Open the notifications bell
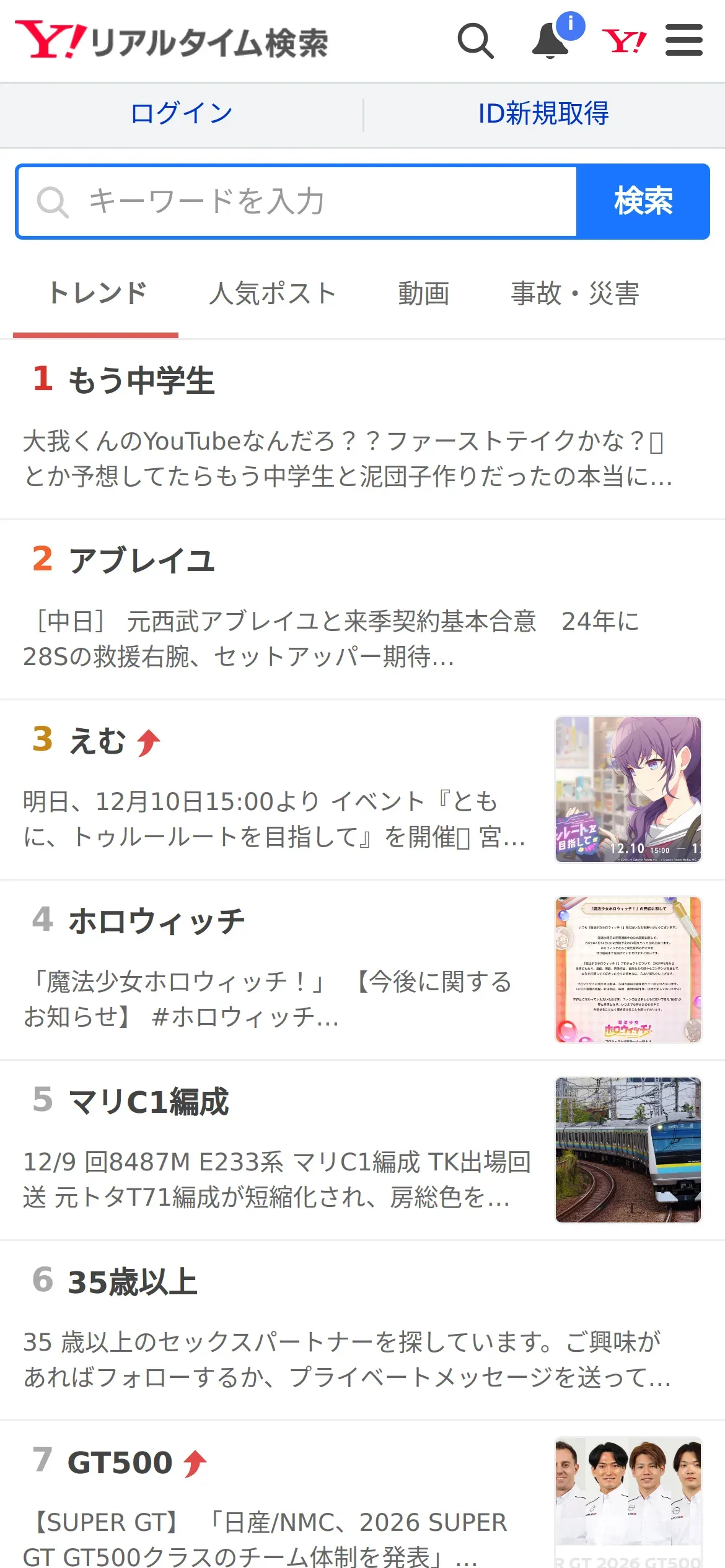Image resolution: width=725 pixels, height=1568 pixels. [551, 41]
